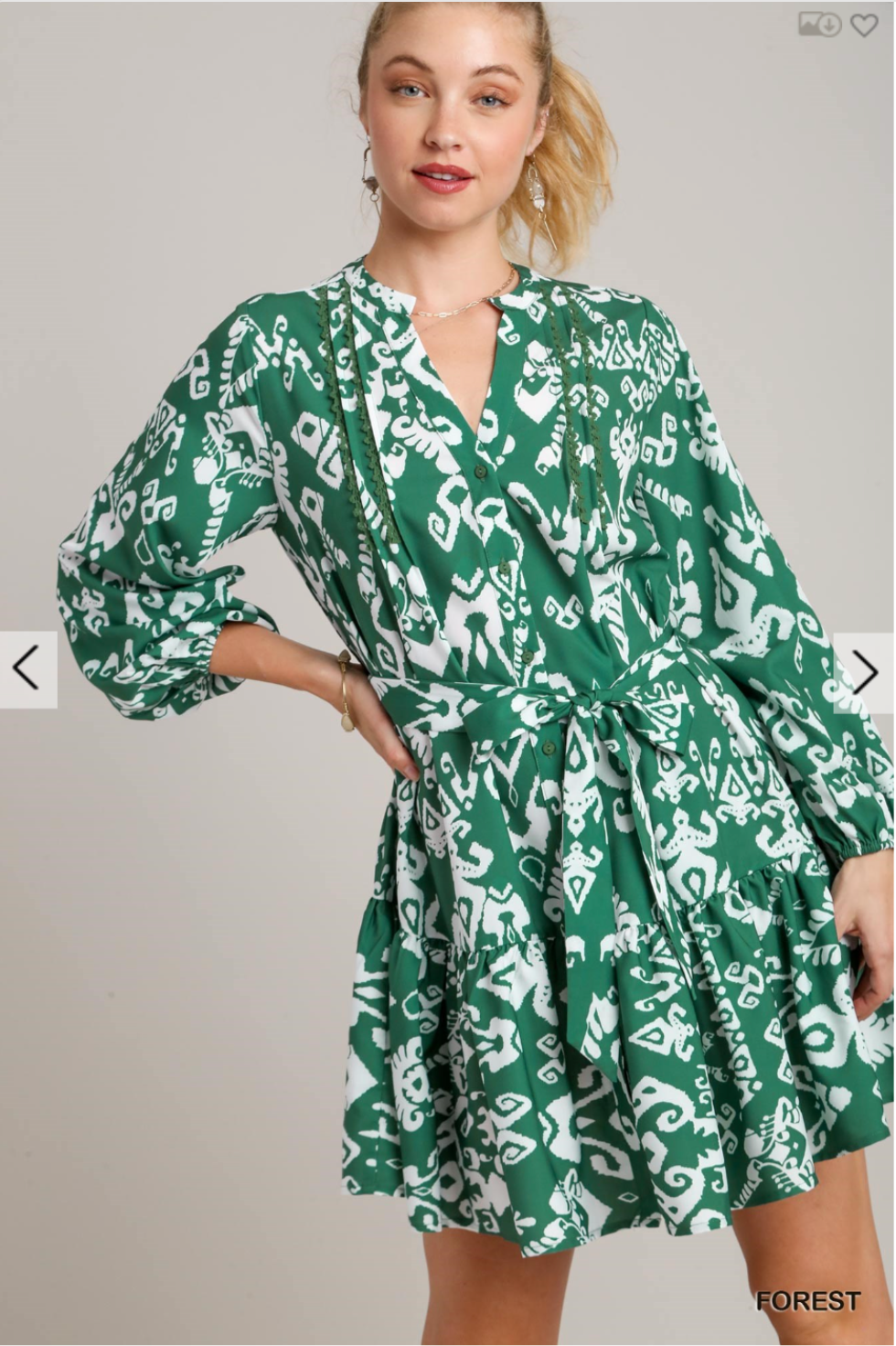Show the next product photo
The image size is (896, 1346).
point(865,672)
